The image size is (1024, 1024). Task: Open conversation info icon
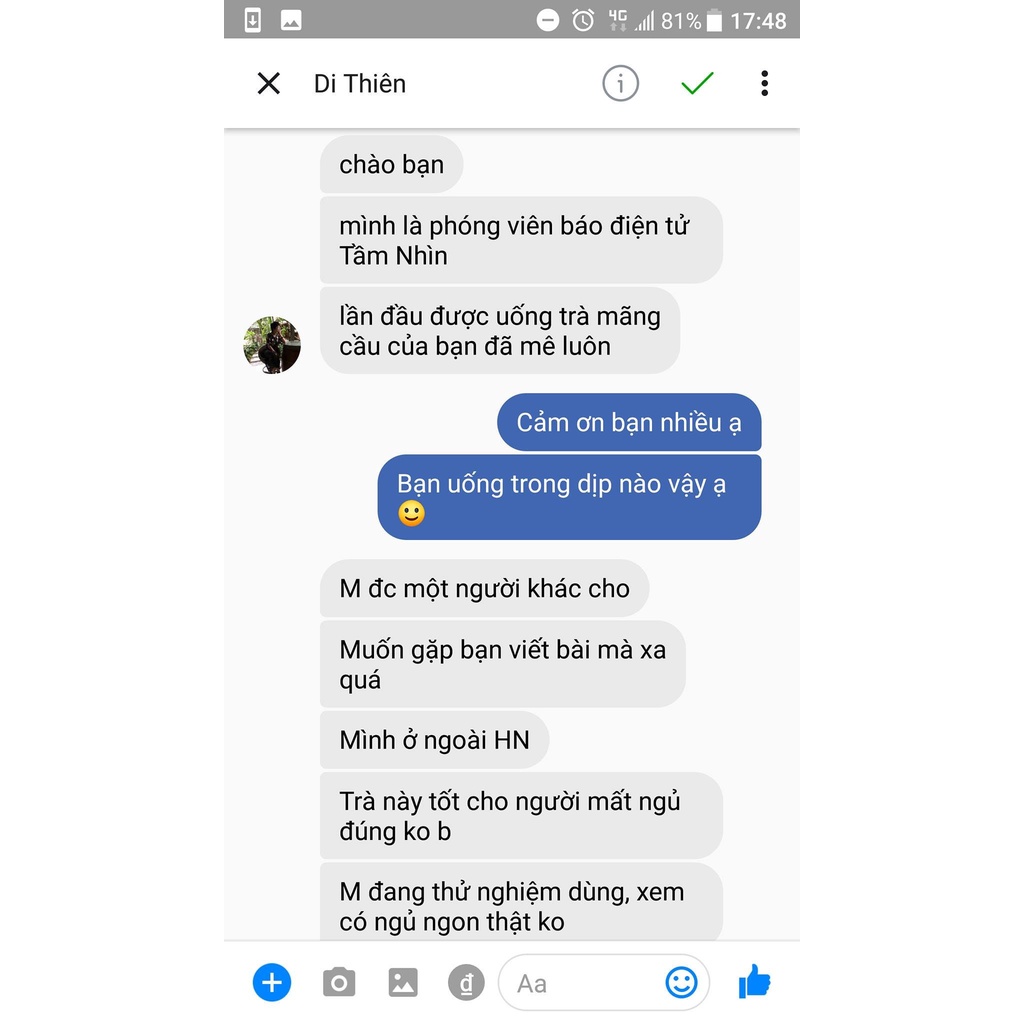click(x=620, y=83)
